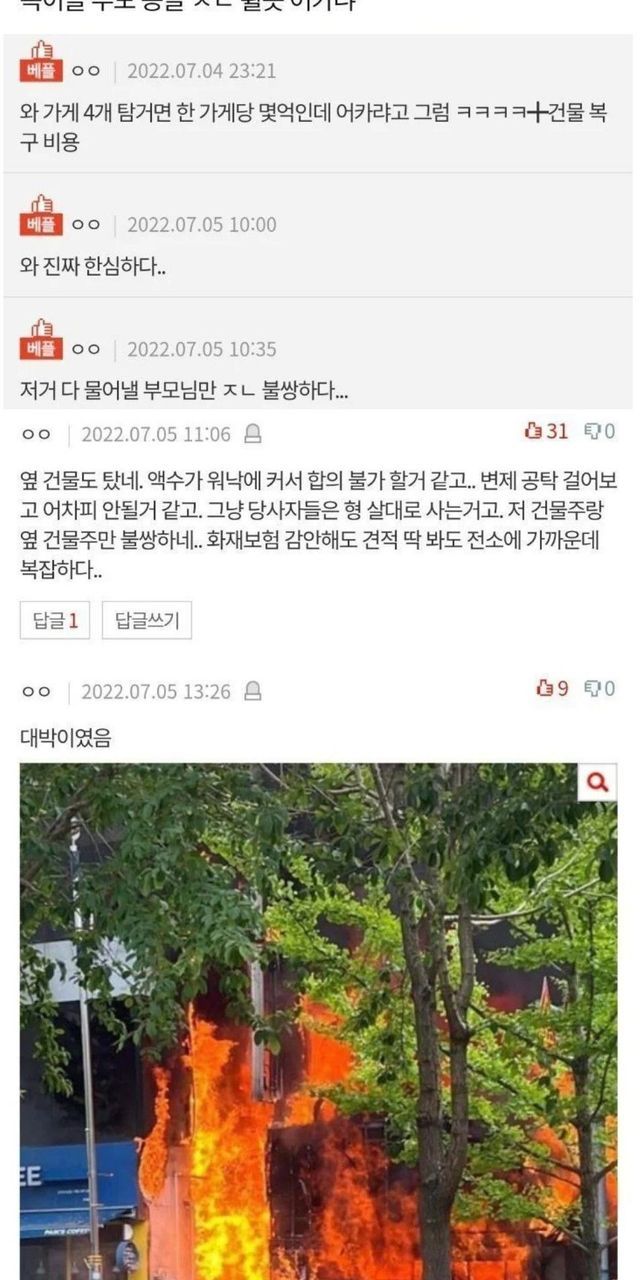Enlarge the fire photo with magnifier icon

597,783
